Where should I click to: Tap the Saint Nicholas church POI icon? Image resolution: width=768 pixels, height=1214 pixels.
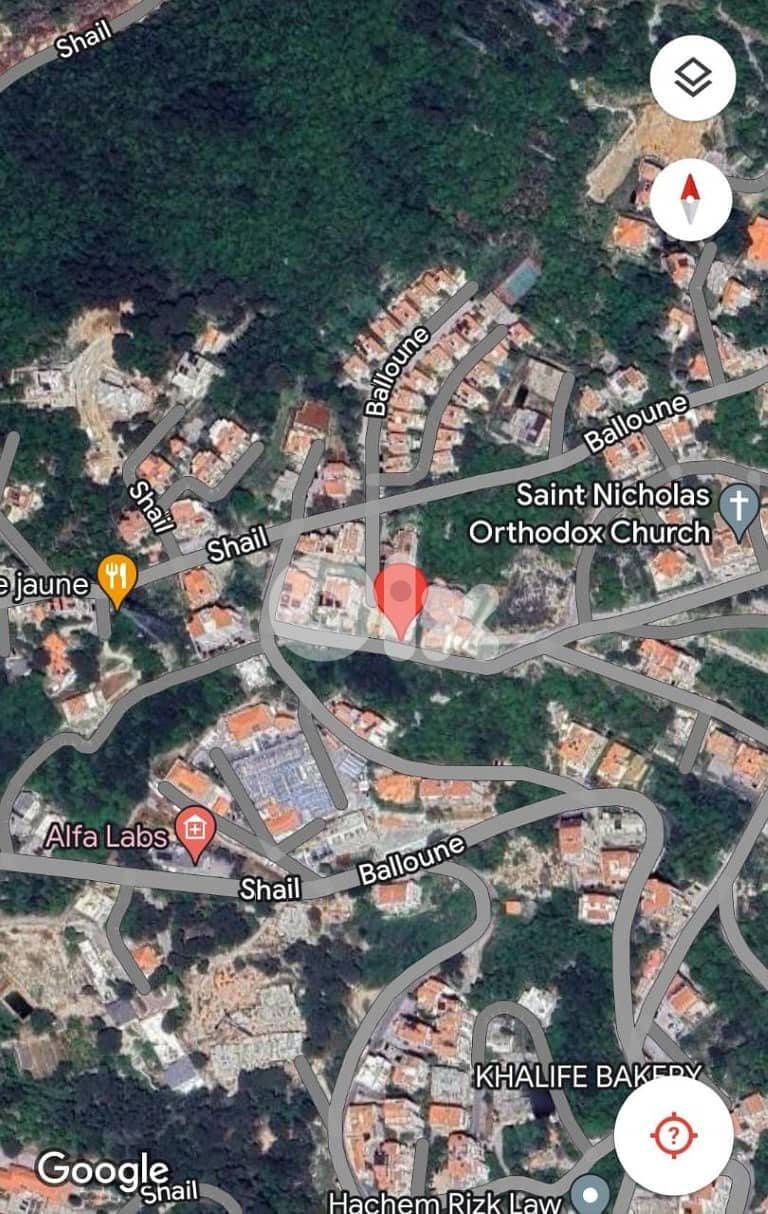pos(738,508)
